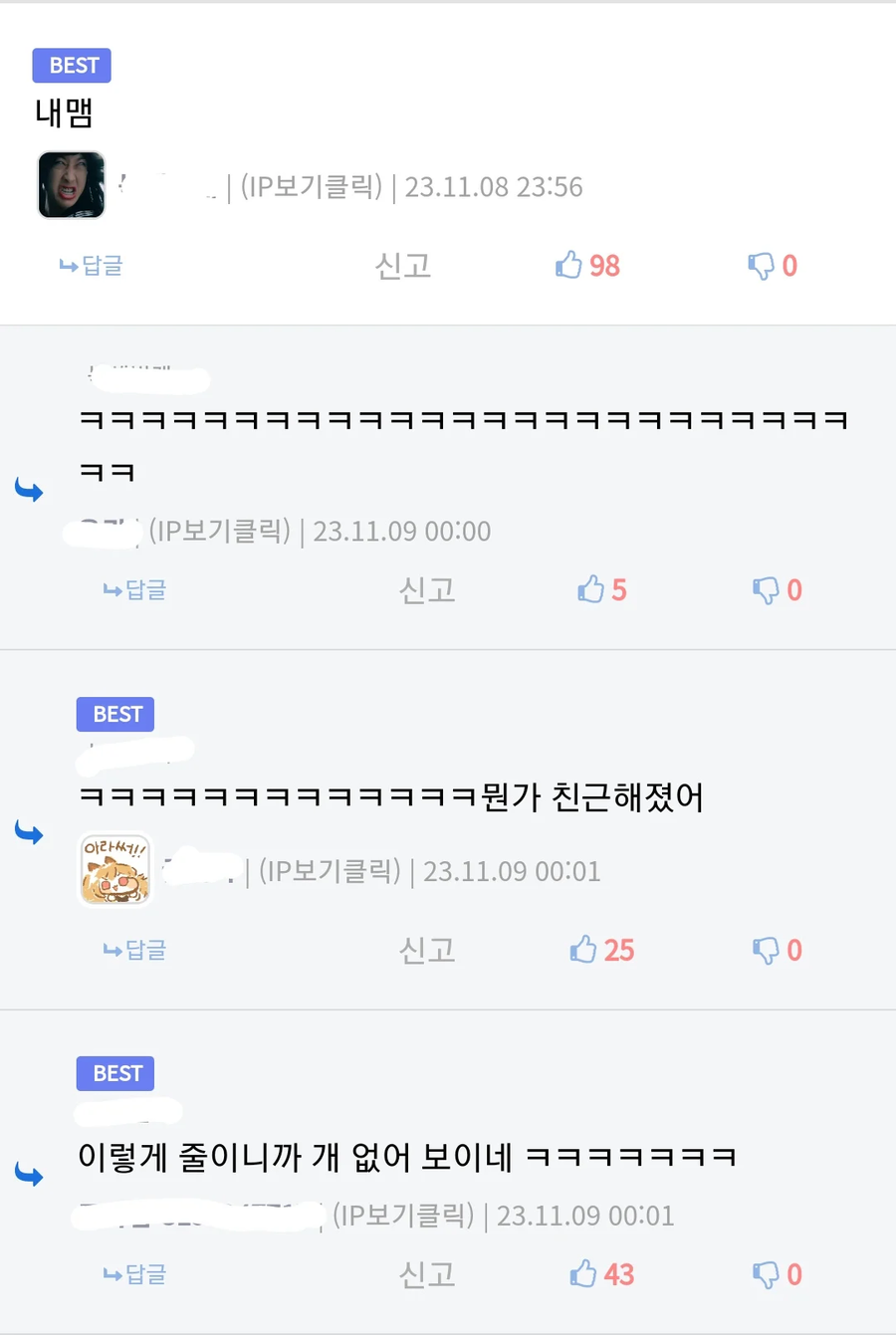
Task: Dislike the "내맴" comment with thumbs down
Action: pos(762,265)
